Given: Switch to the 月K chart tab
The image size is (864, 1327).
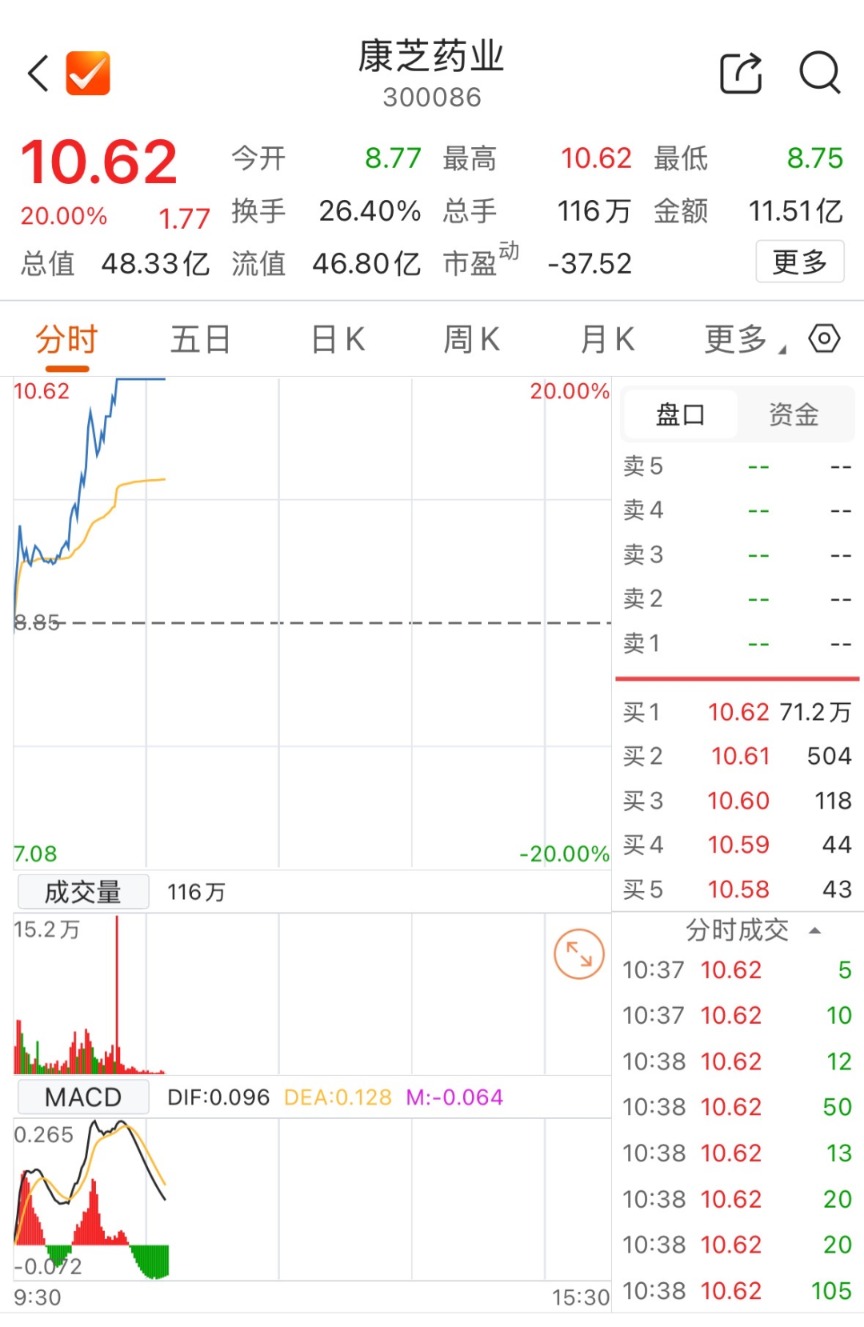Looking at the screenshot, I should pyautogui.click(x=607, y=340).
